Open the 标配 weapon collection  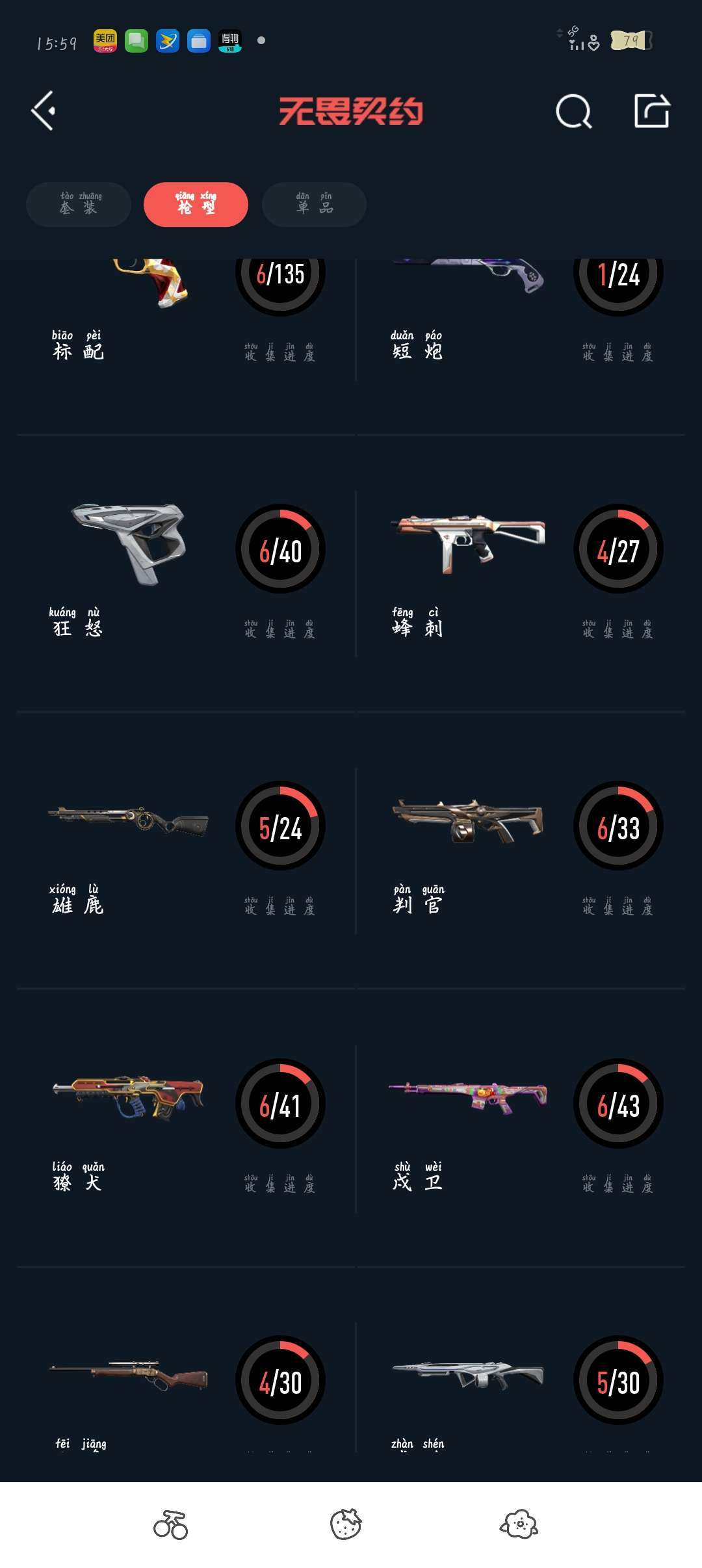point(186,312)
